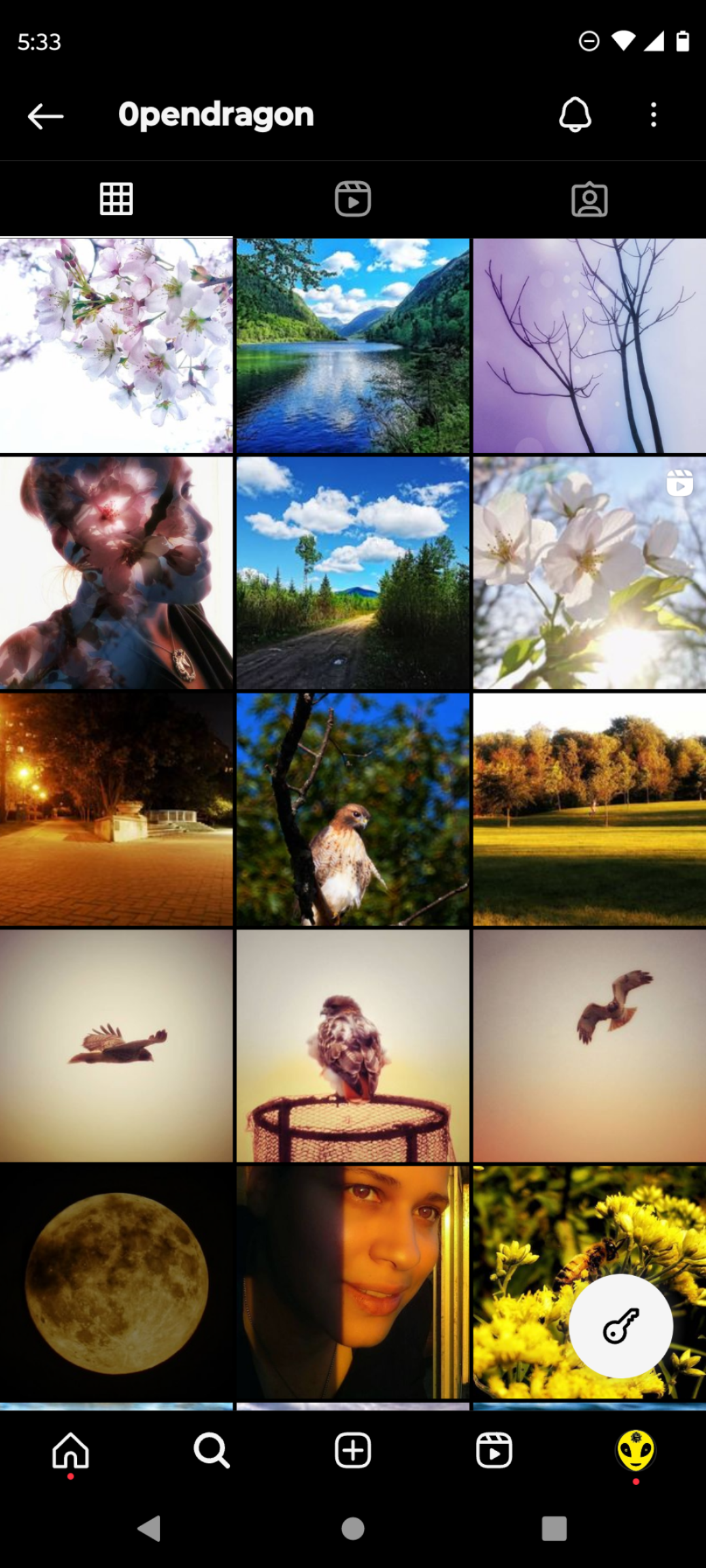Open the night street with lamps post
Viewport: 706px width, 1568px height.
116,809
